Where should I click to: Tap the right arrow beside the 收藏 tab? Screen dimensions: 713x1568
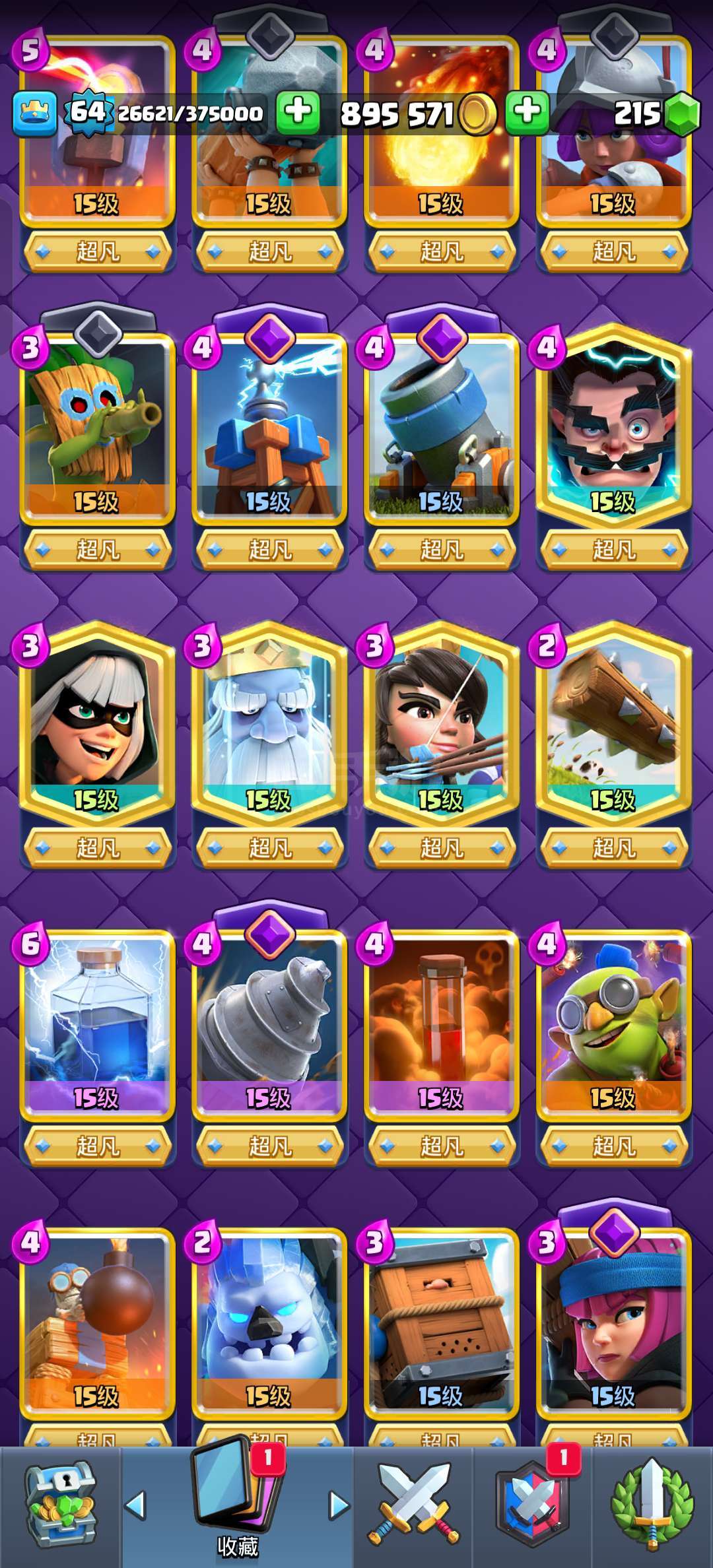pos(339,1505)
